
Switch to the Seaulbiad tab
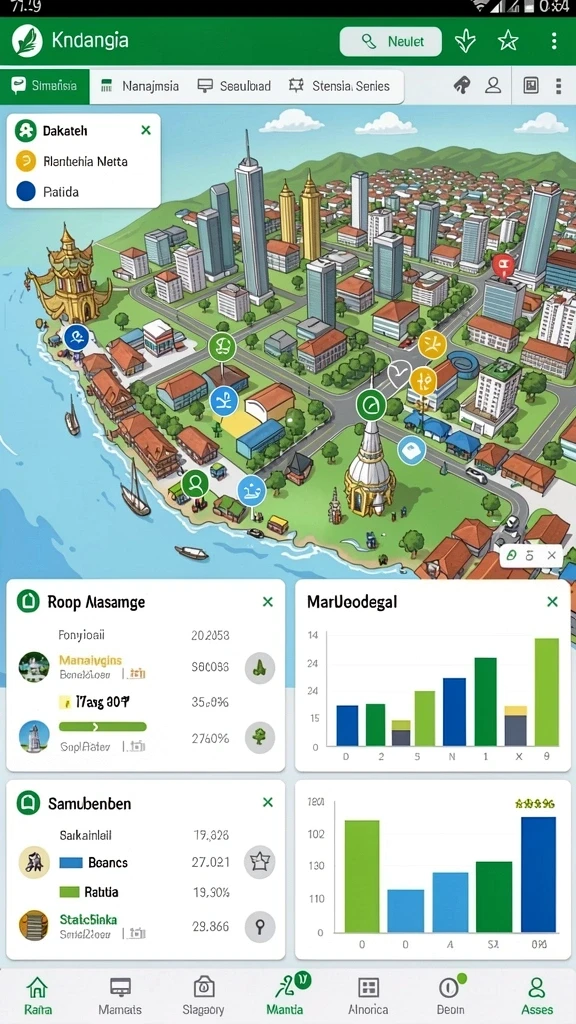click(234, 86)
